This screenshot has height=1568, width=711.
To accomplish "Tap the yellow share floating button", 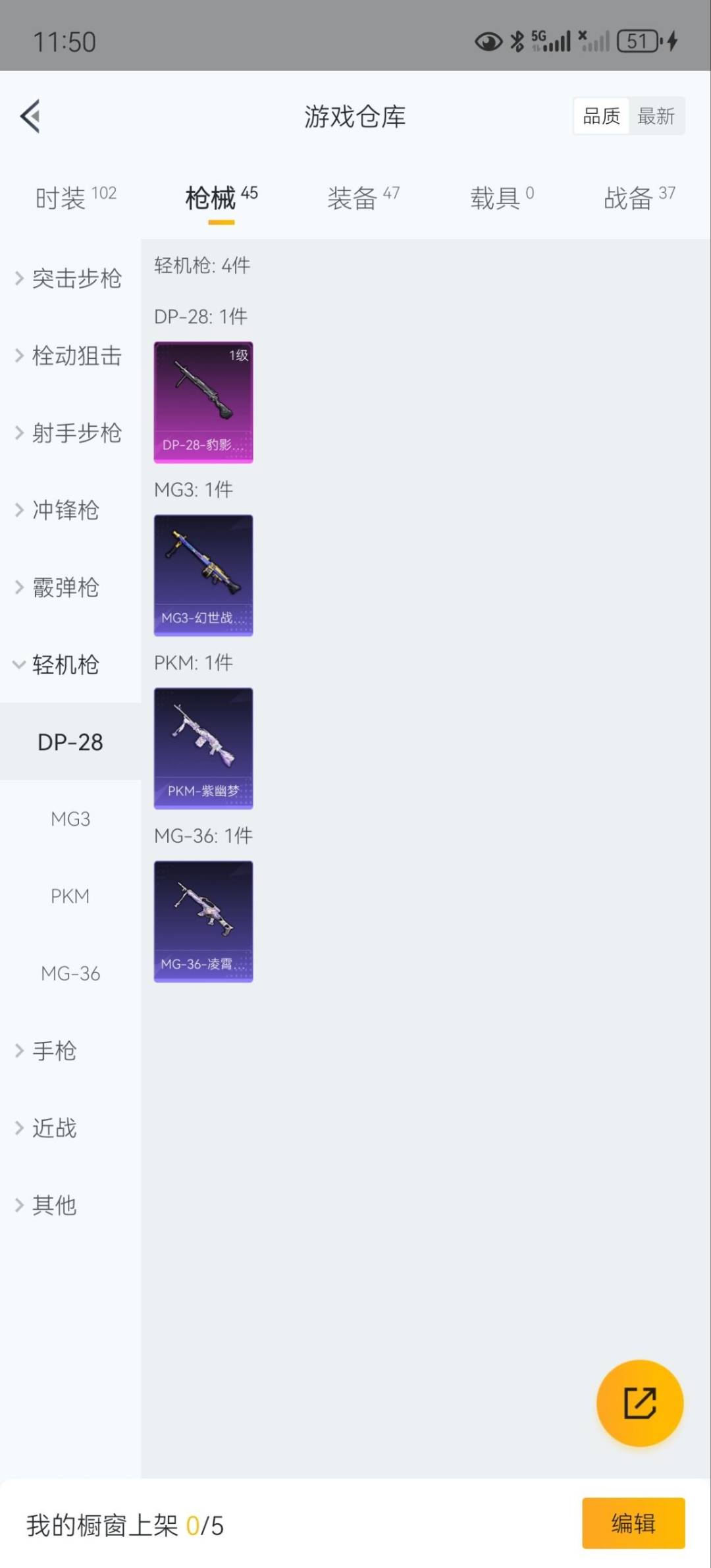I will pyautogui.click(x=639, y=1403).
